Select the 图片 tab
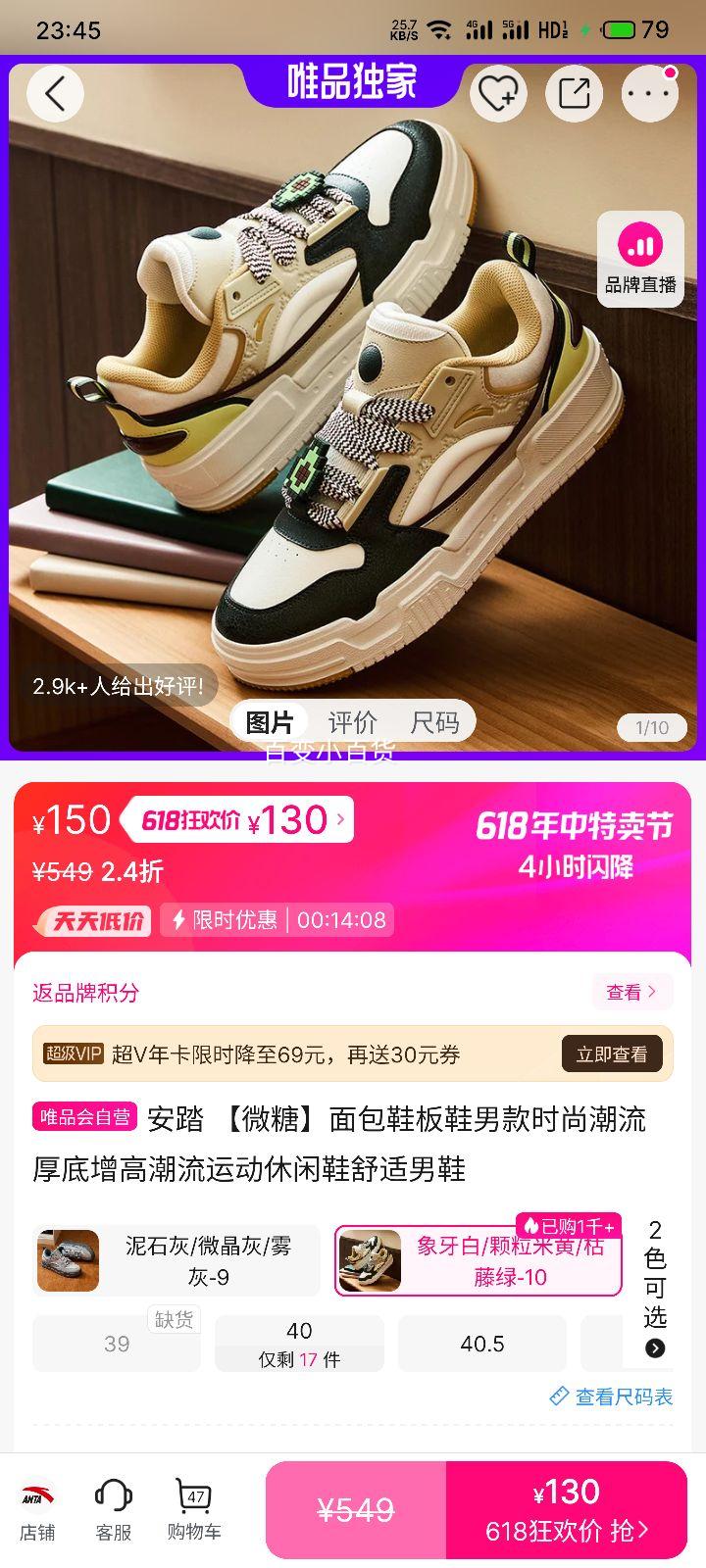Viewport: 706px width, 1568px height. (270, 723)
